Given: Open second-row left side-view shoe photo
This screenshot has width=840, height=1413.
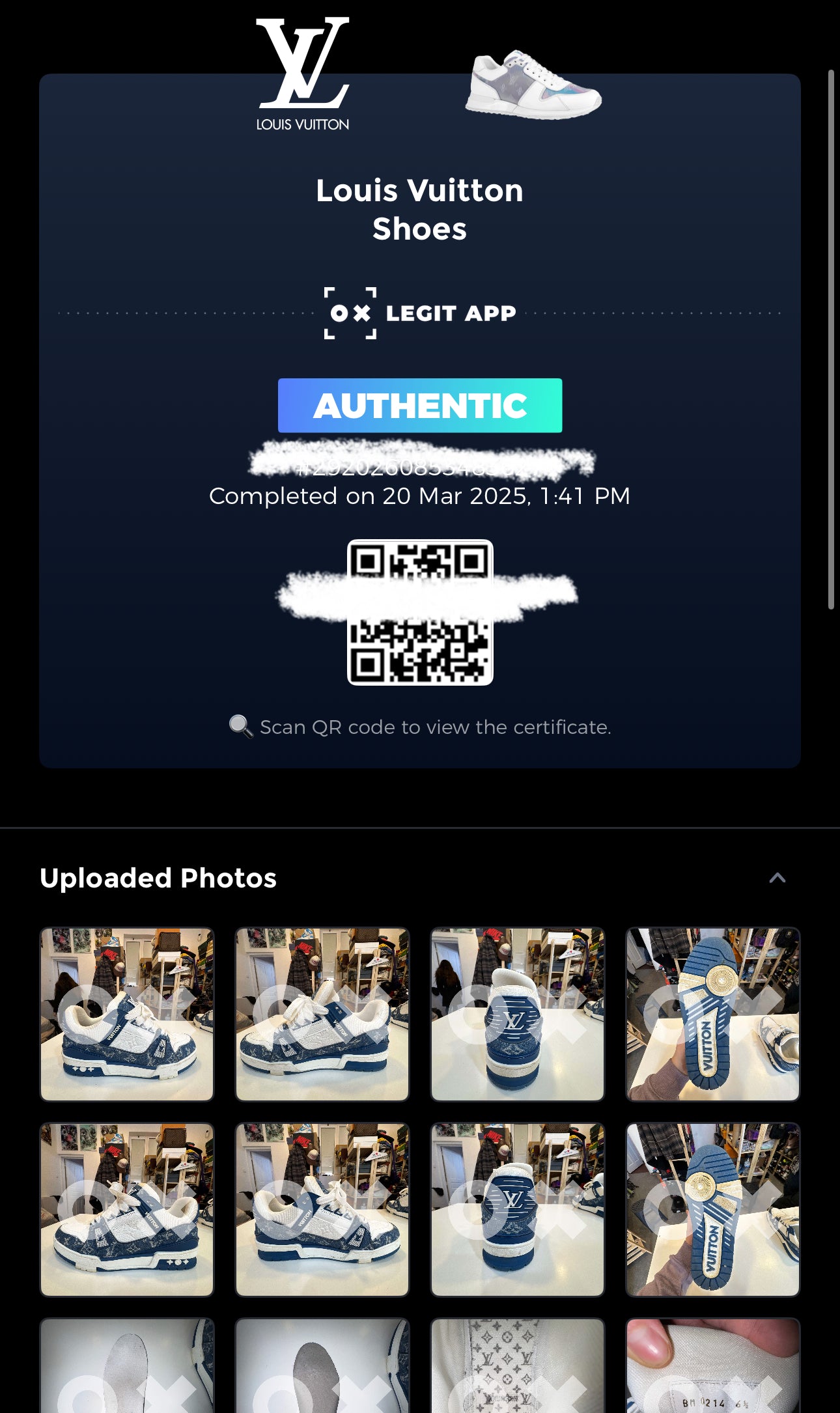Looking at the screenshot, I should pyautogui.click(x=127, y=1209).
